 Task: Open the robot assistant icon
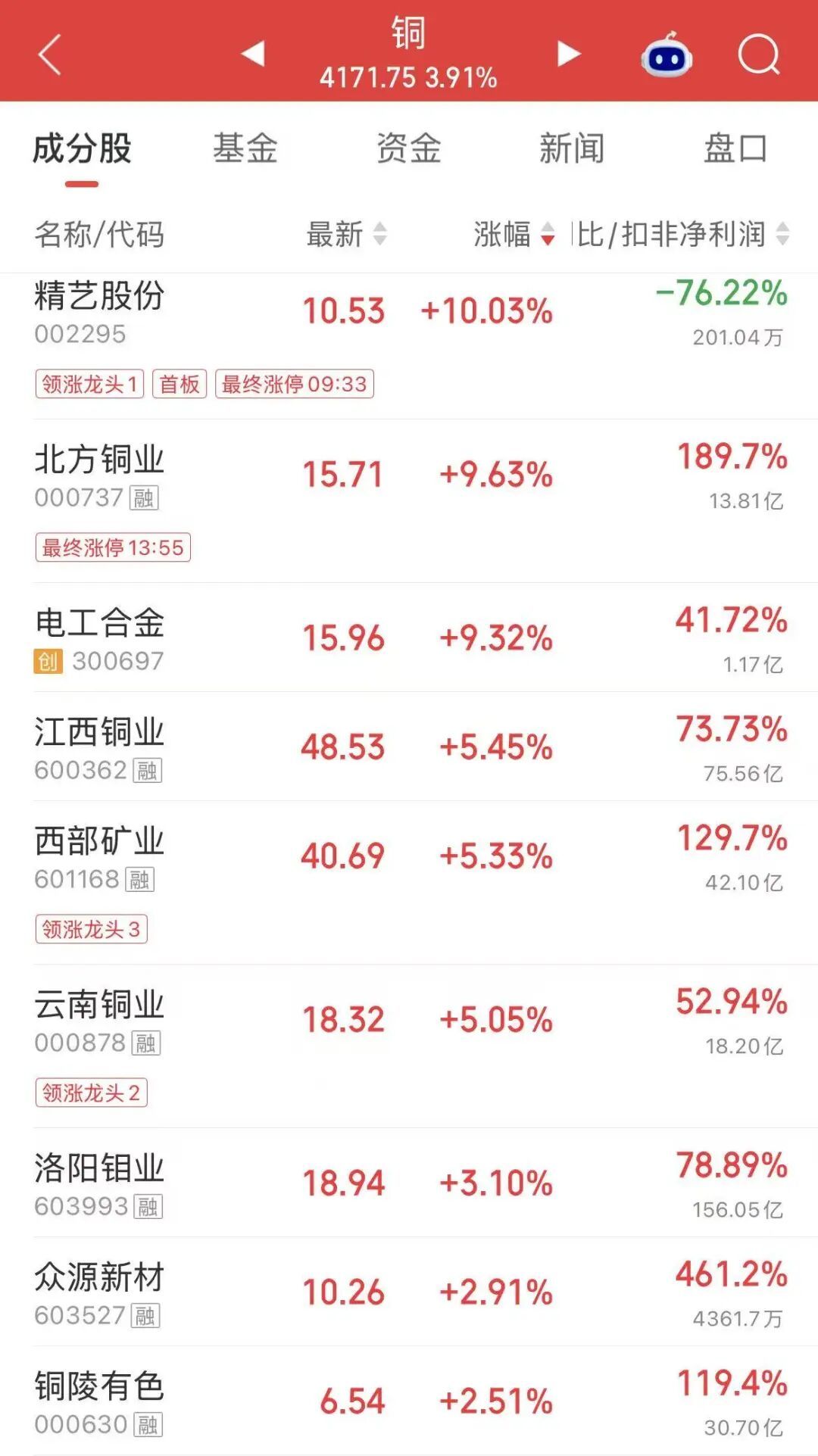(667, 55)
